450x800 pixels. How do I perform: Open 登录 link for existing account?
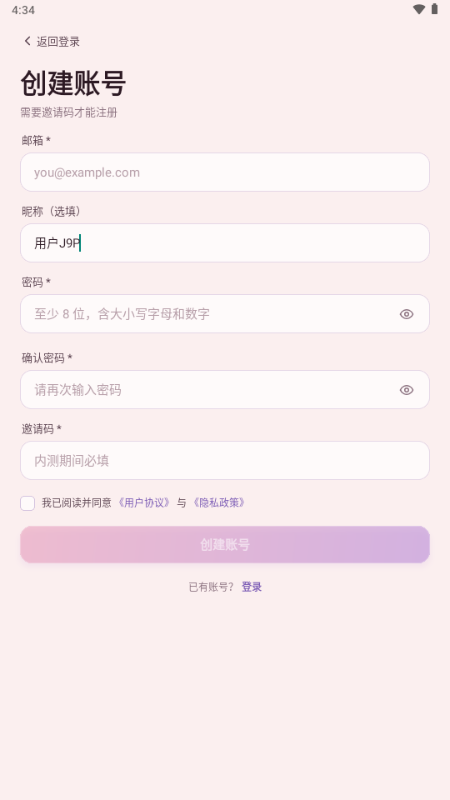(x=252, y=587)
